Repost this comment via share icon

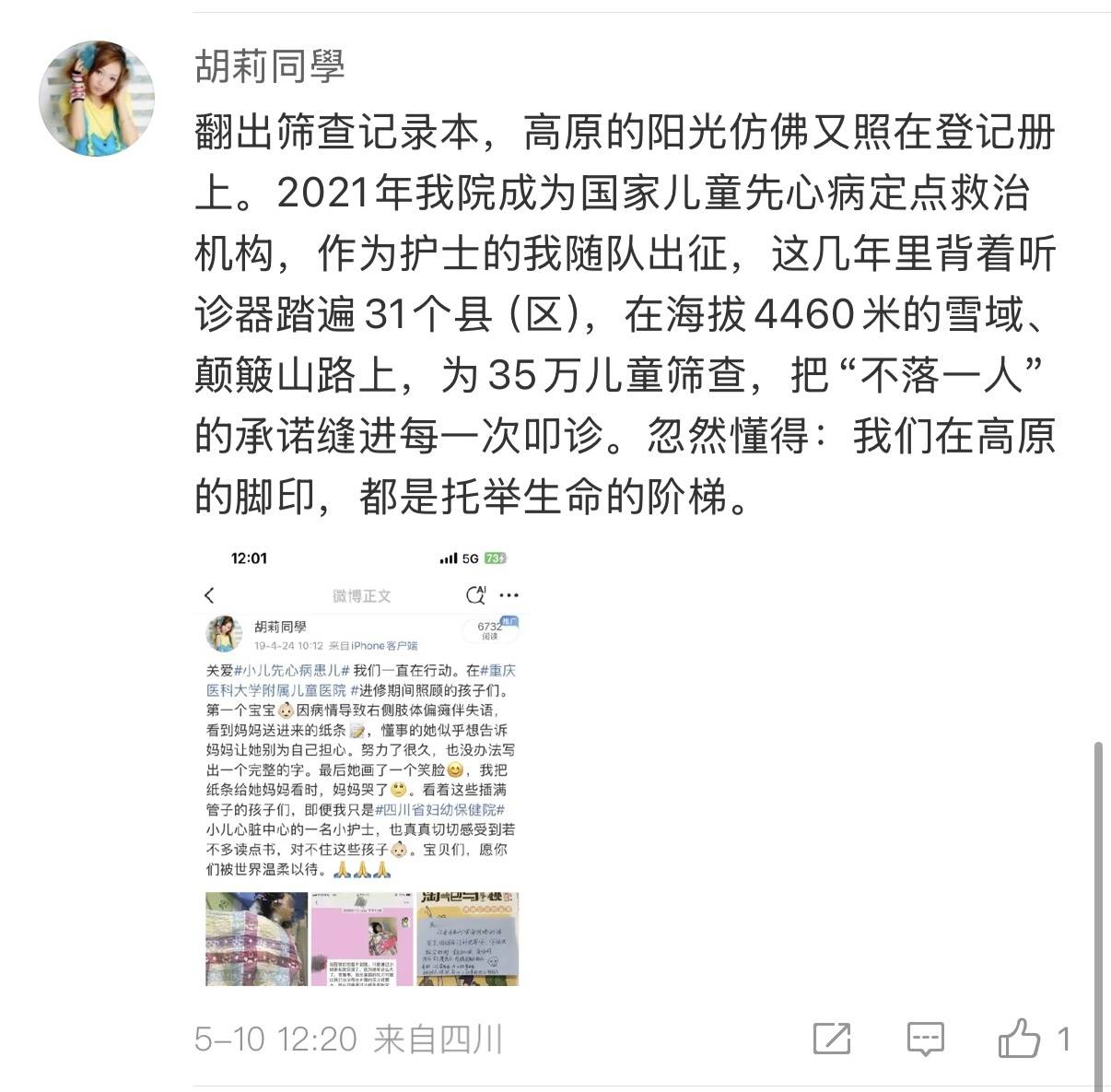[832, 1039]
